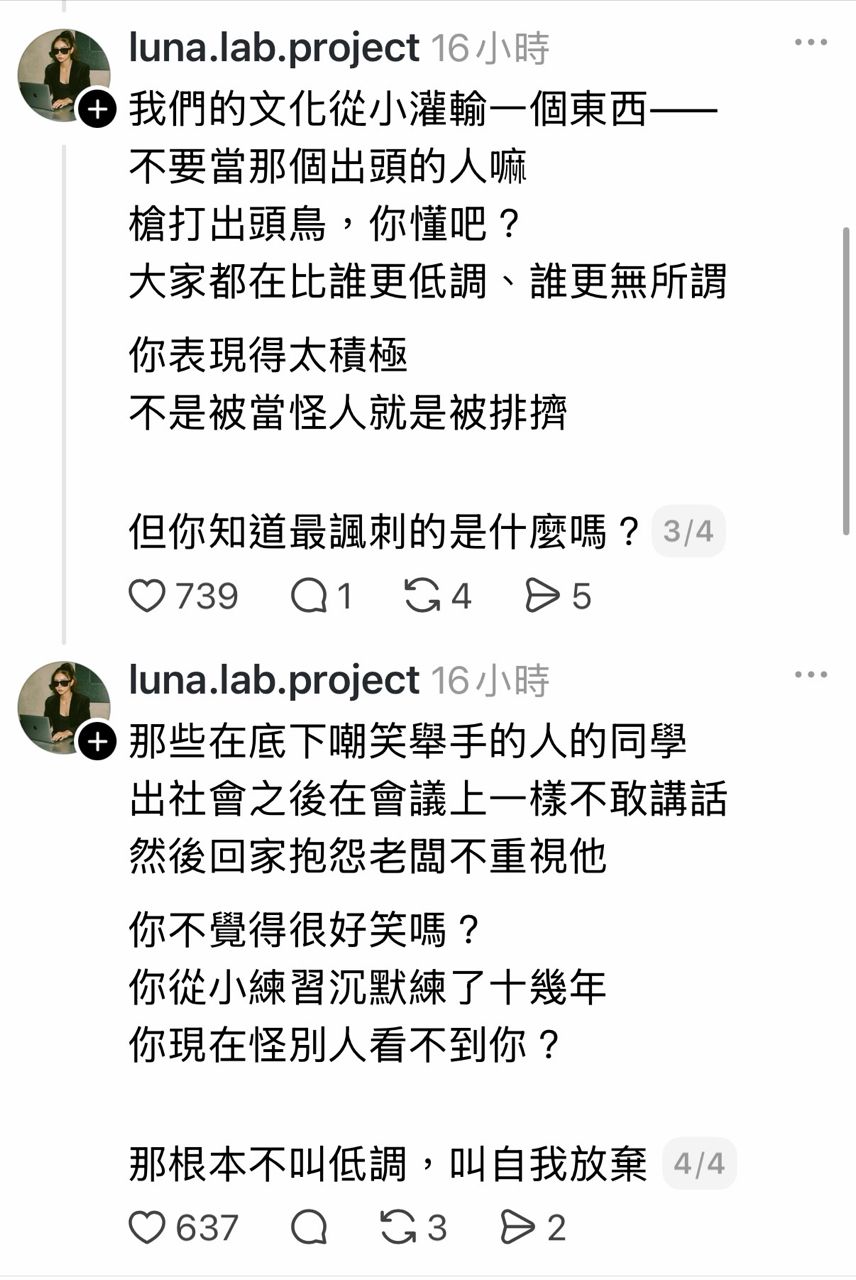This screenshot has width=856, height=1280.
Task: Share the 3/4 post via send icon
Action: pyautogui.click(x=543, y=596)
